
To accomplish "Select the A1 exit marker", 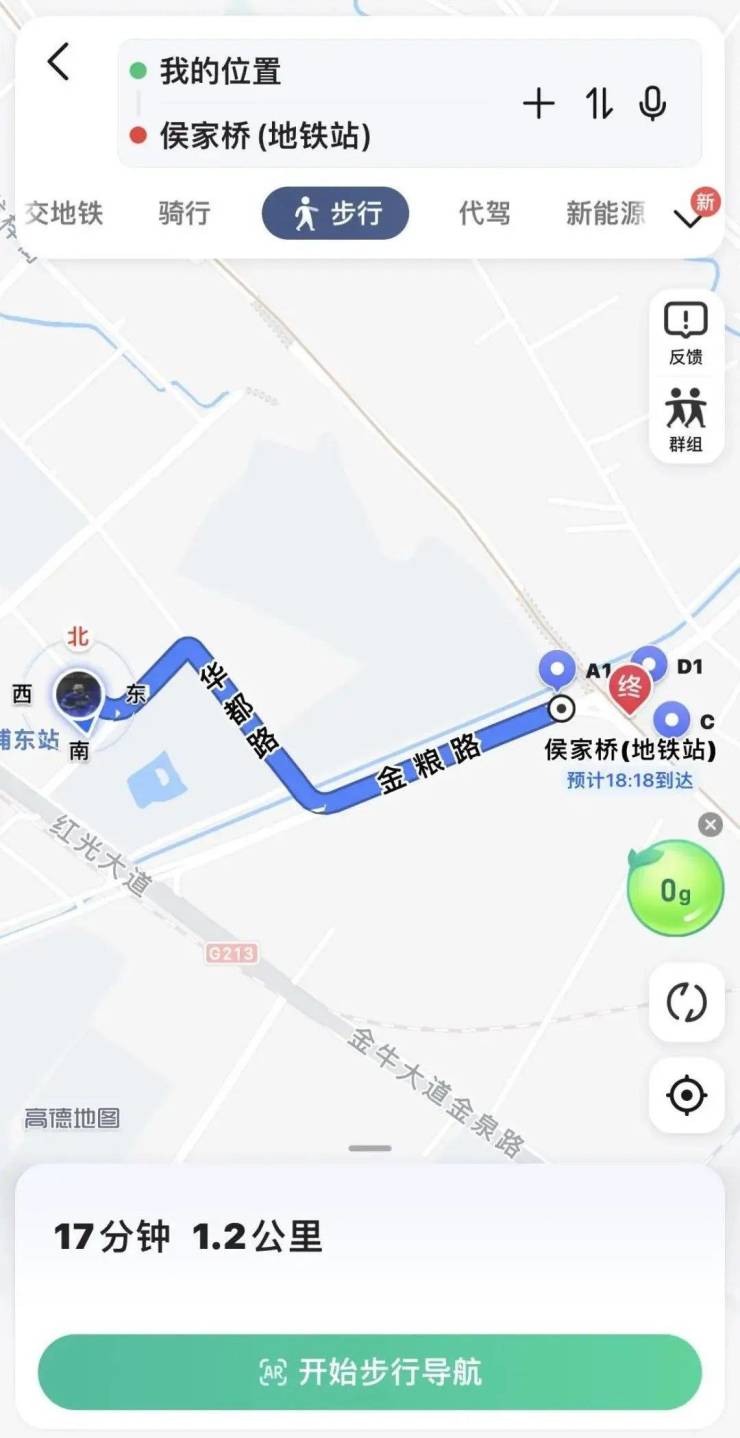I will click(557, 669).
